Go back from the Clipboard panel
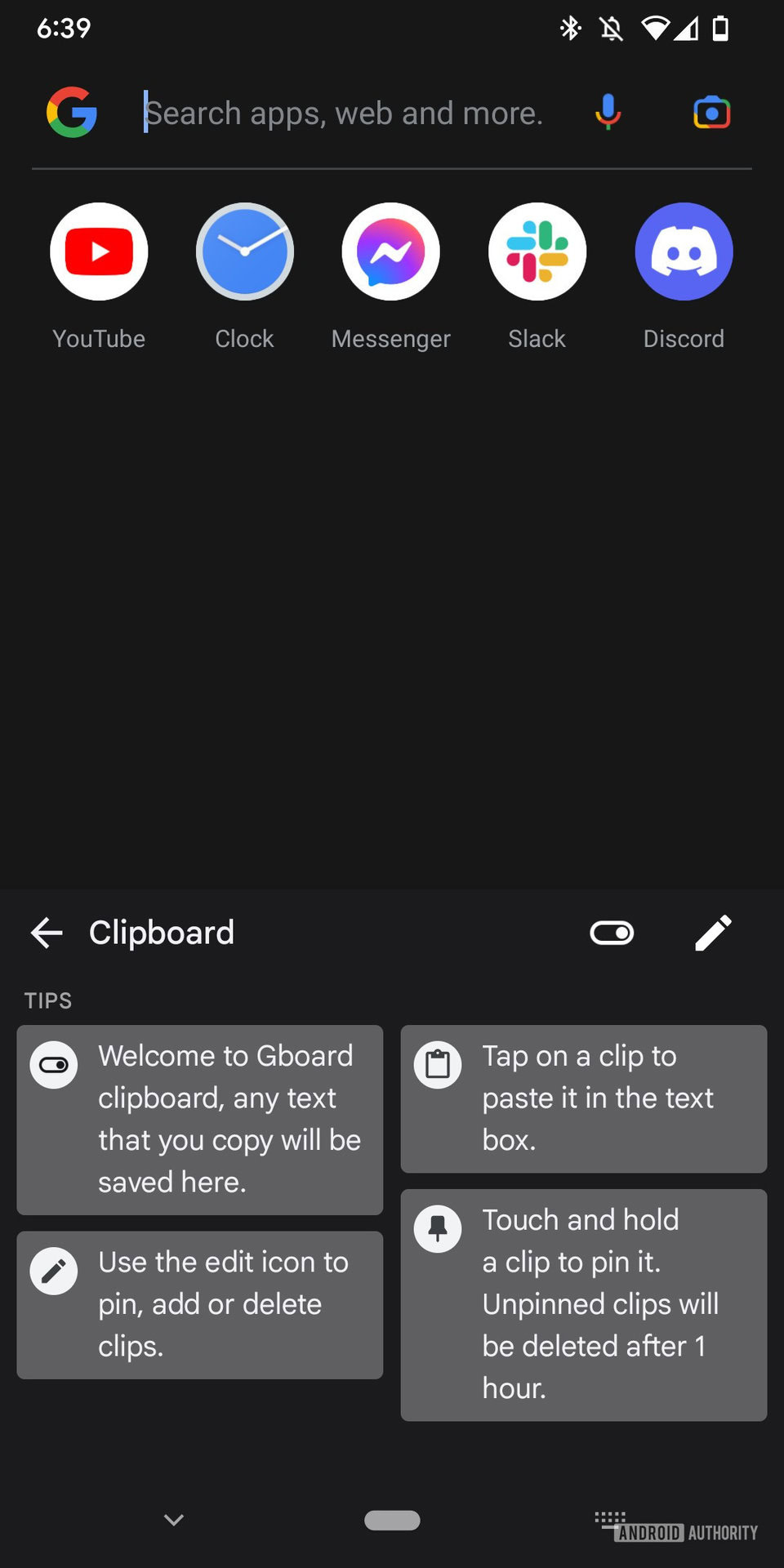The image size is (784, 1568). pos(47,933)
